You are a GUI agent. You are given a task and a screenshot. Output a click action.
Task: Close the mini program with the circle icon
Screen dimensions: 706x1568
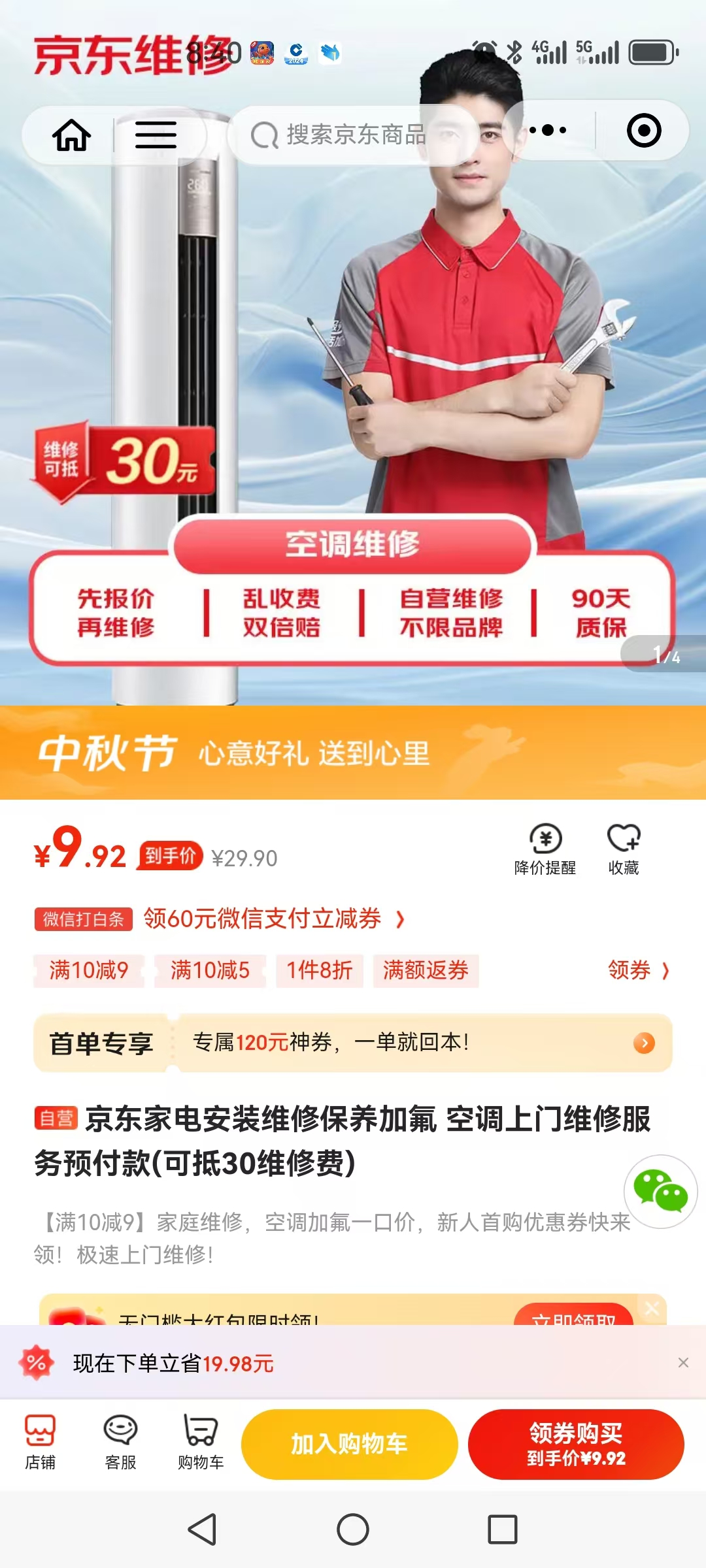644,131
